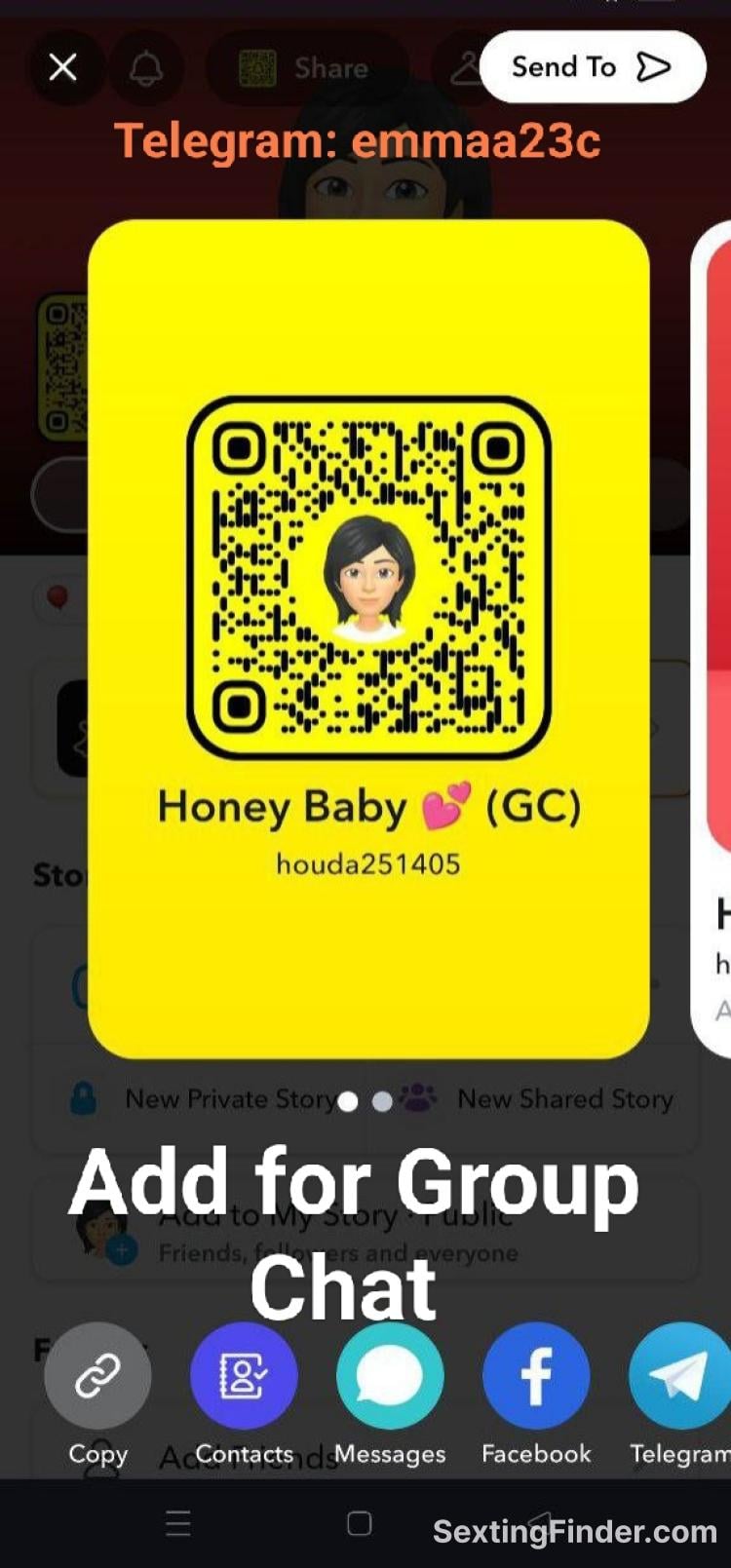Go to the system home screen

[x=360, y=1523]
